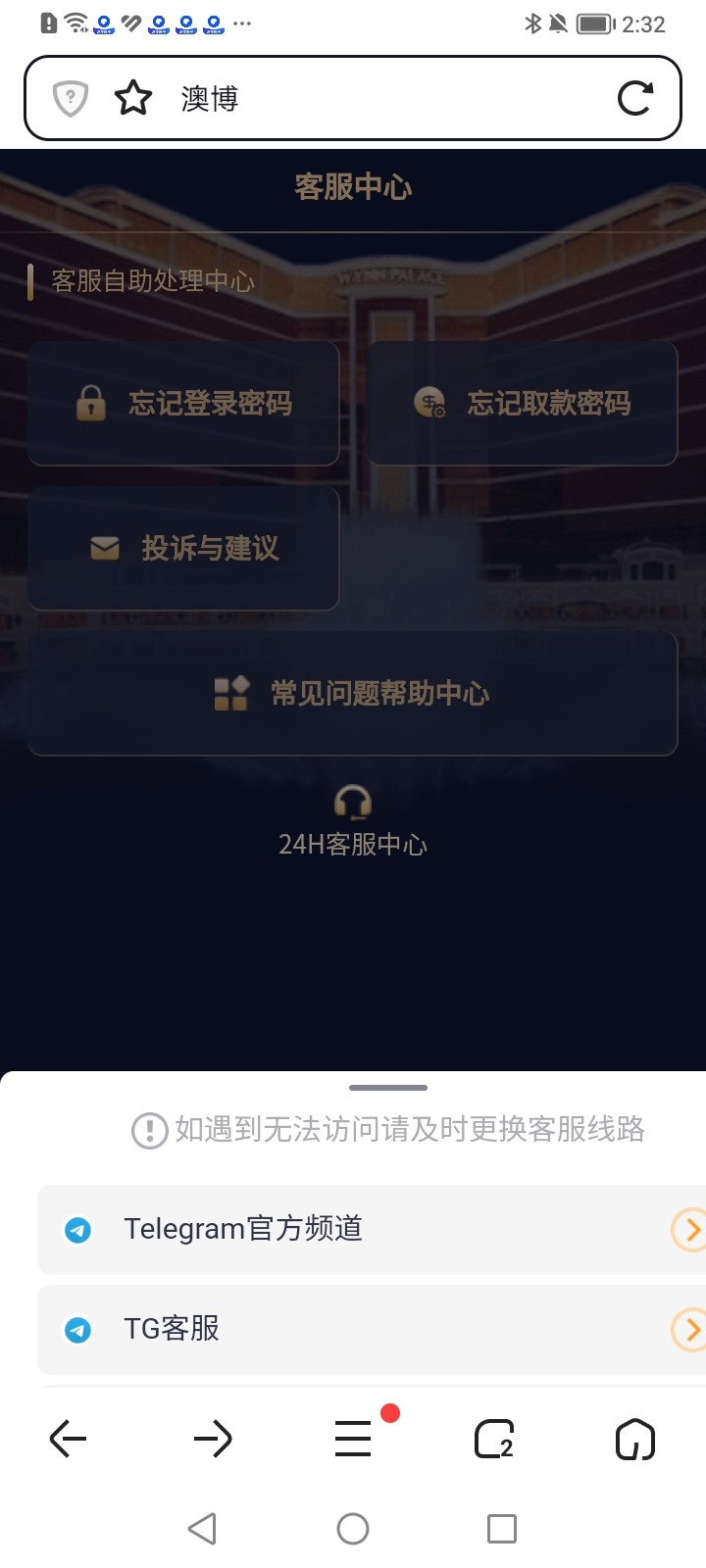Bookmark this page with the star icon
Screen dimensions: 706x1568
(x=133, y=98)
